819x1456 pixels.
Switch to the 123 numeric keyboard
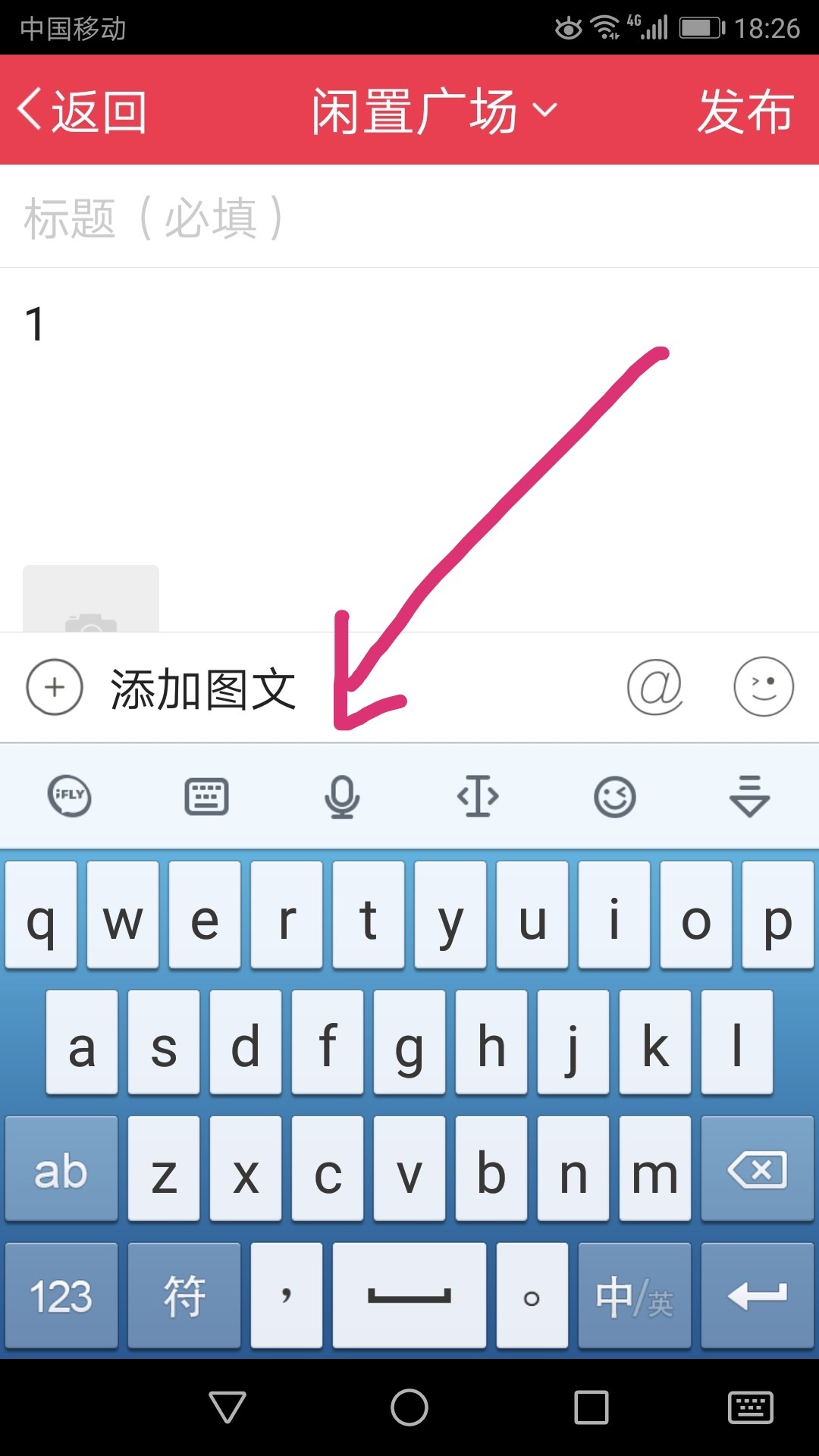click(x=61, y=1296)
